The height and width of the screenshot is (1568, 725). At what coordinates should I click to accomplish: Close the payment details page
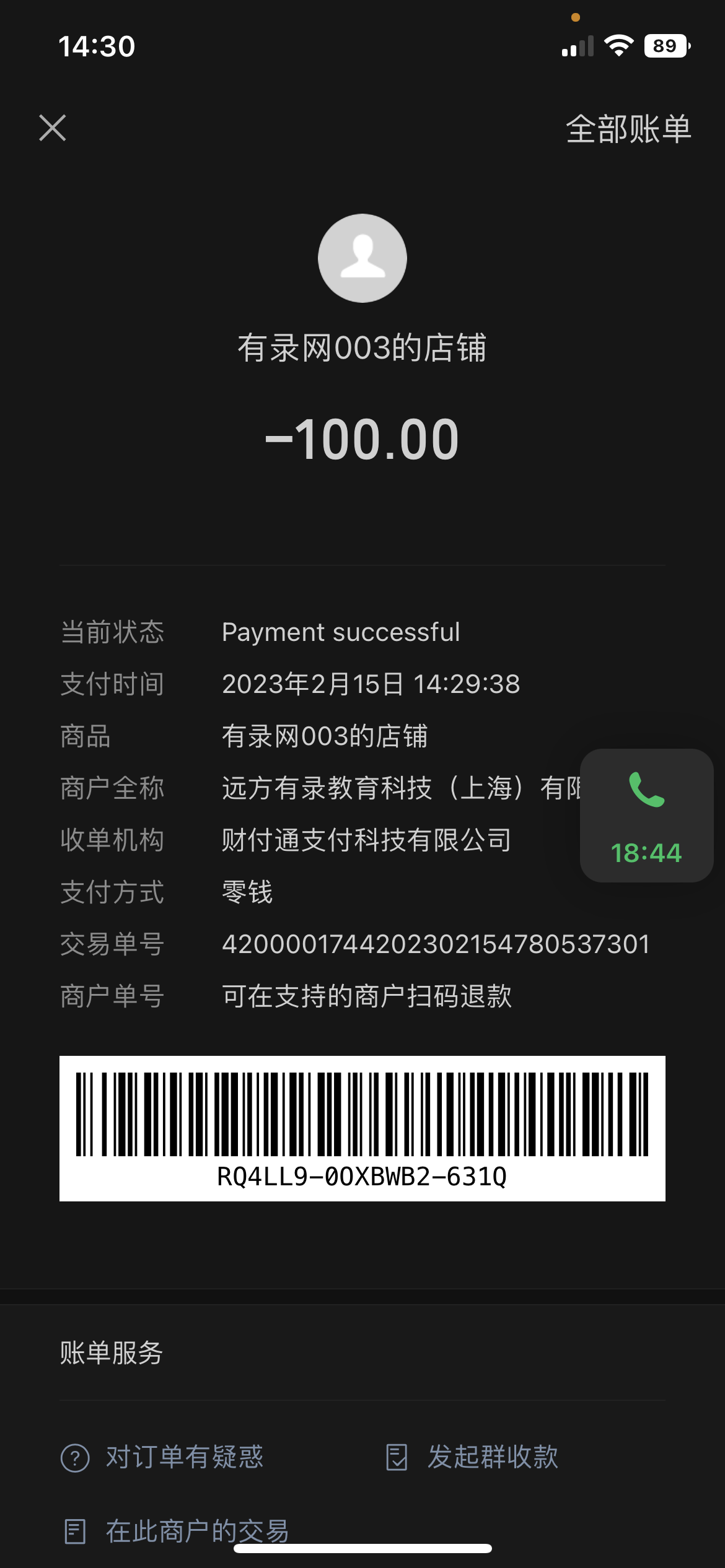pos(53,128)
